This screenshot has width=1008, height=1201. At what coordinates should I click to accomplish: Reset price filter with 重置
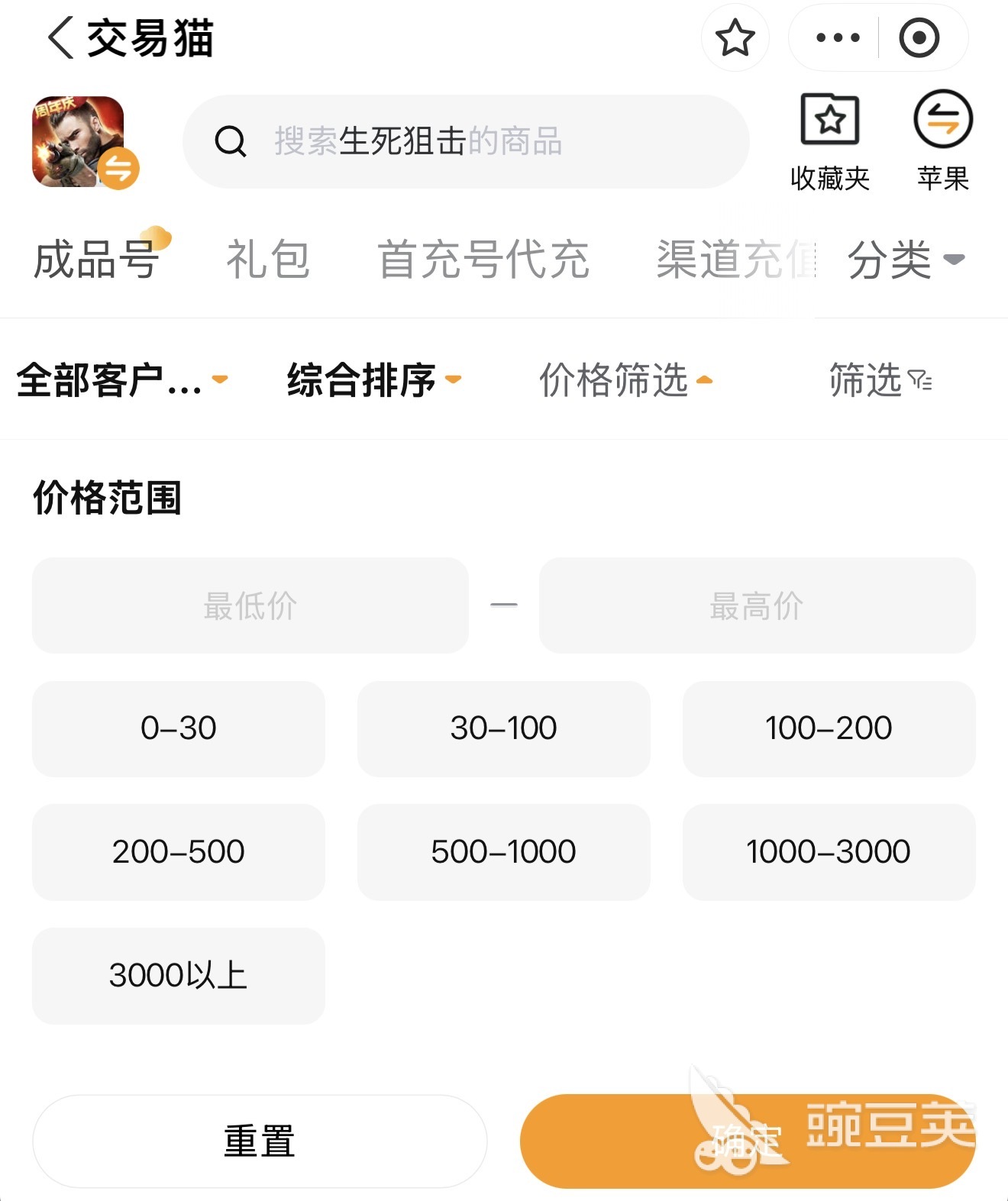coord(260,1141)
